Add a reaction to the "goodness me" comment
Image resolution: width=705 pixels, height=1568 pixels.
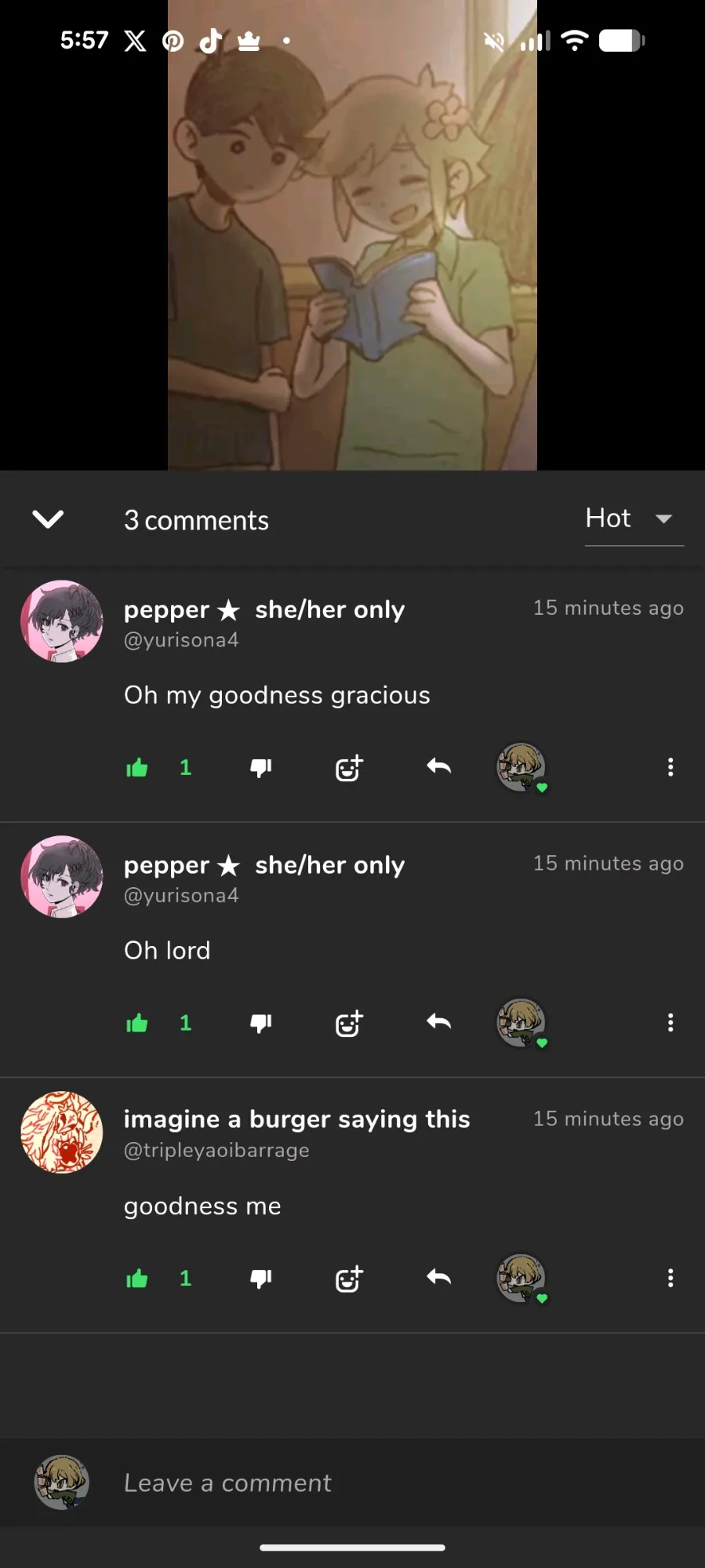[x=349, y=1279]
